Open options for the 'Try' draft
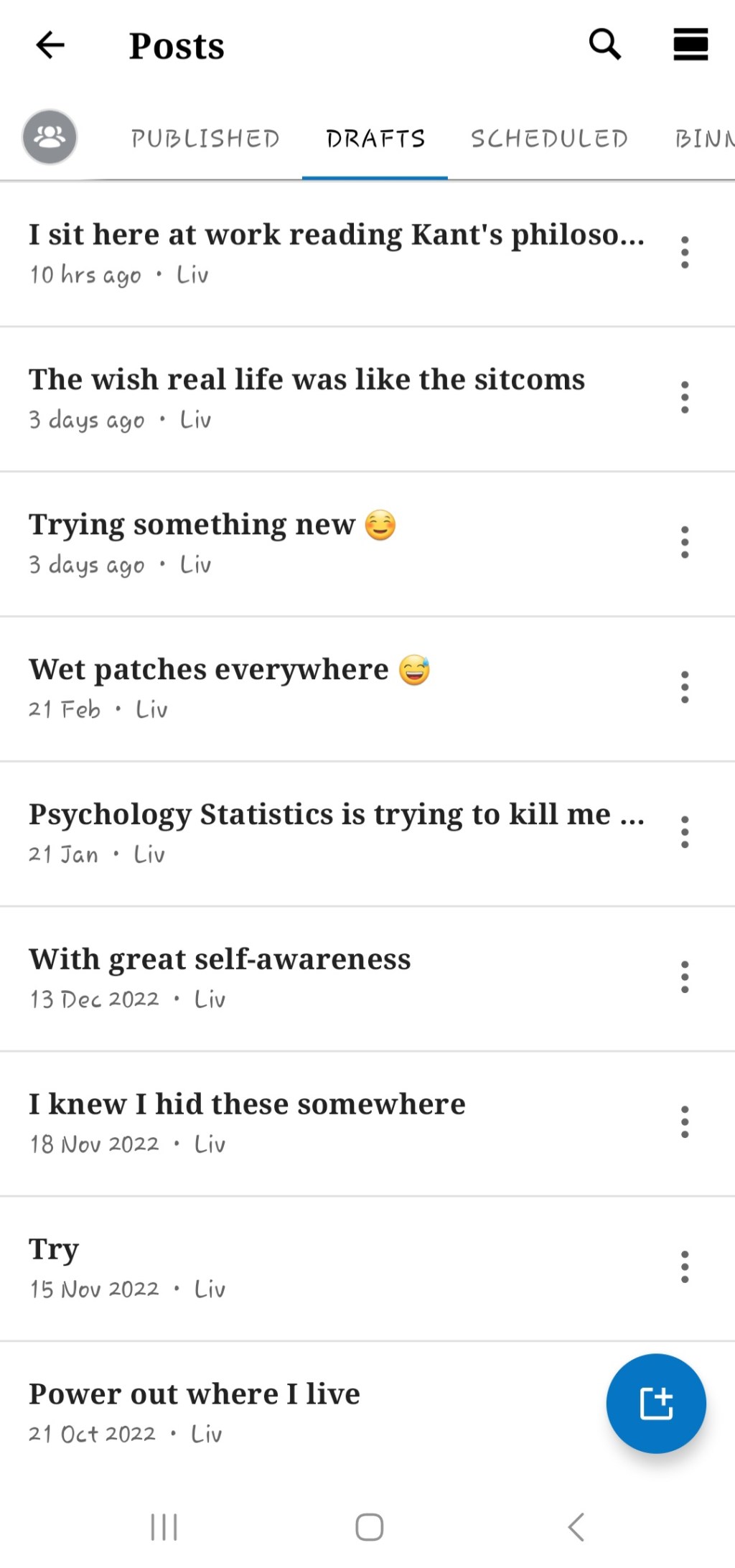This screenshot has height=1568, width=735. (684, 1266)
